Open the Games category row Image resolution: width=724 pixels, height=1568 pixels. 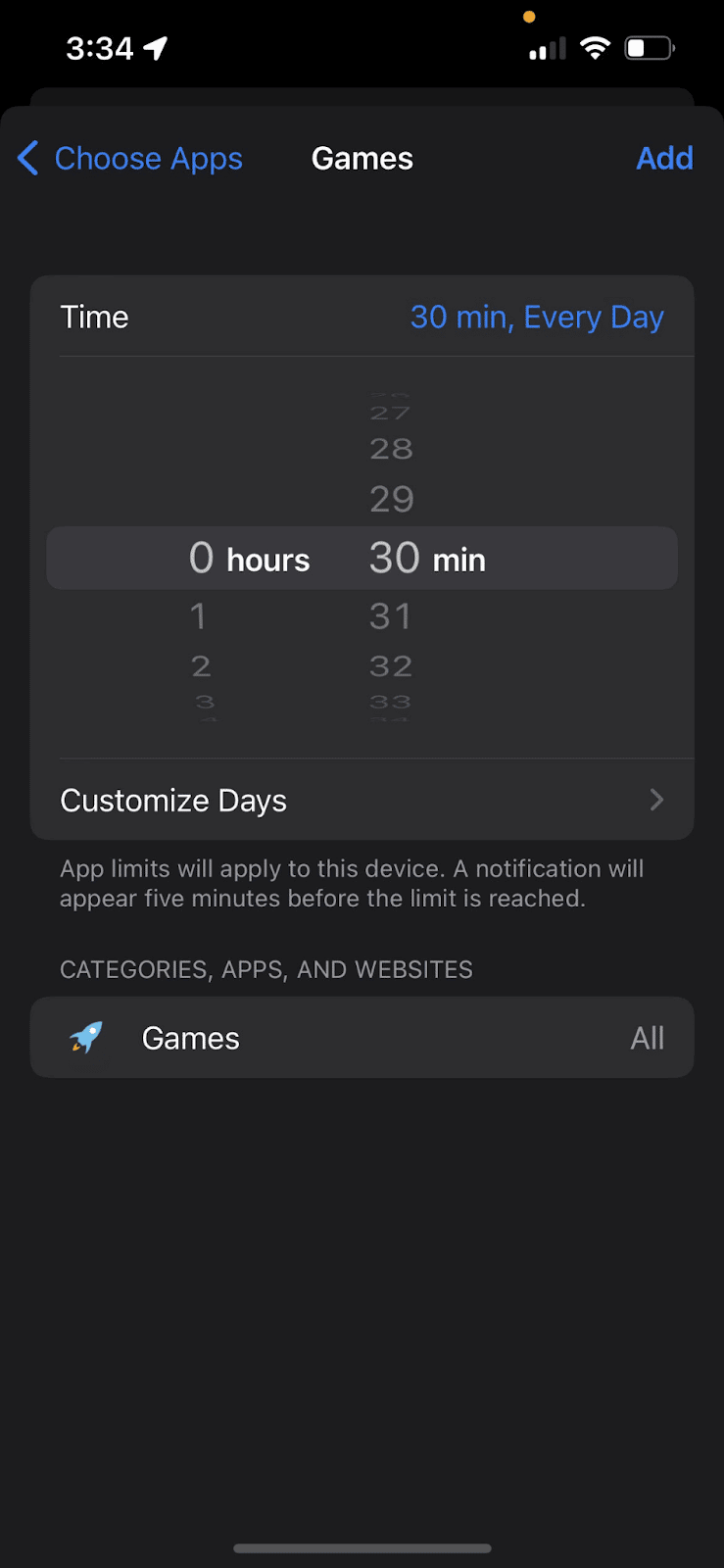(x=362, y=1038)
